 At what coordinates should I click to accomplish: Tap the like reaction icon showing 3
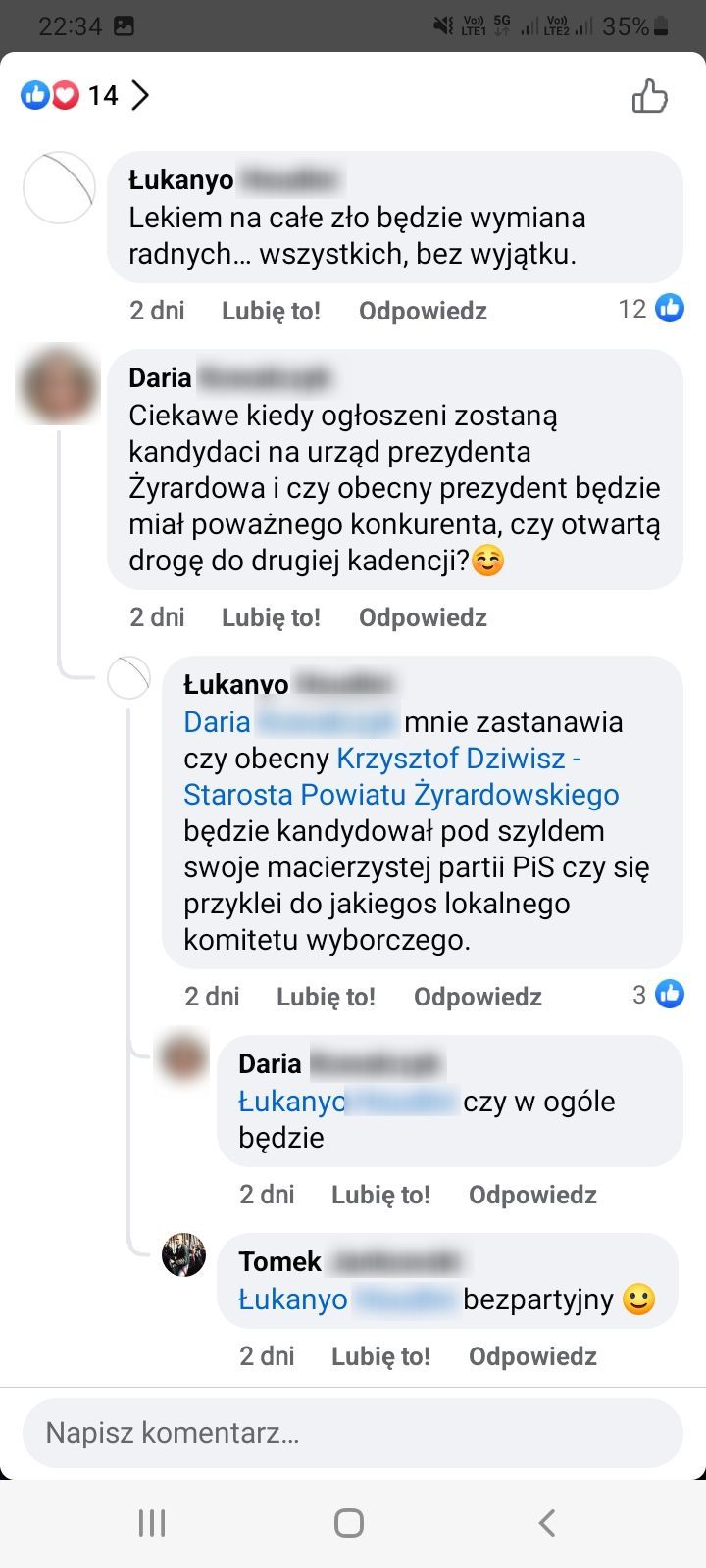pyautogui.click(x=670, y=994)
